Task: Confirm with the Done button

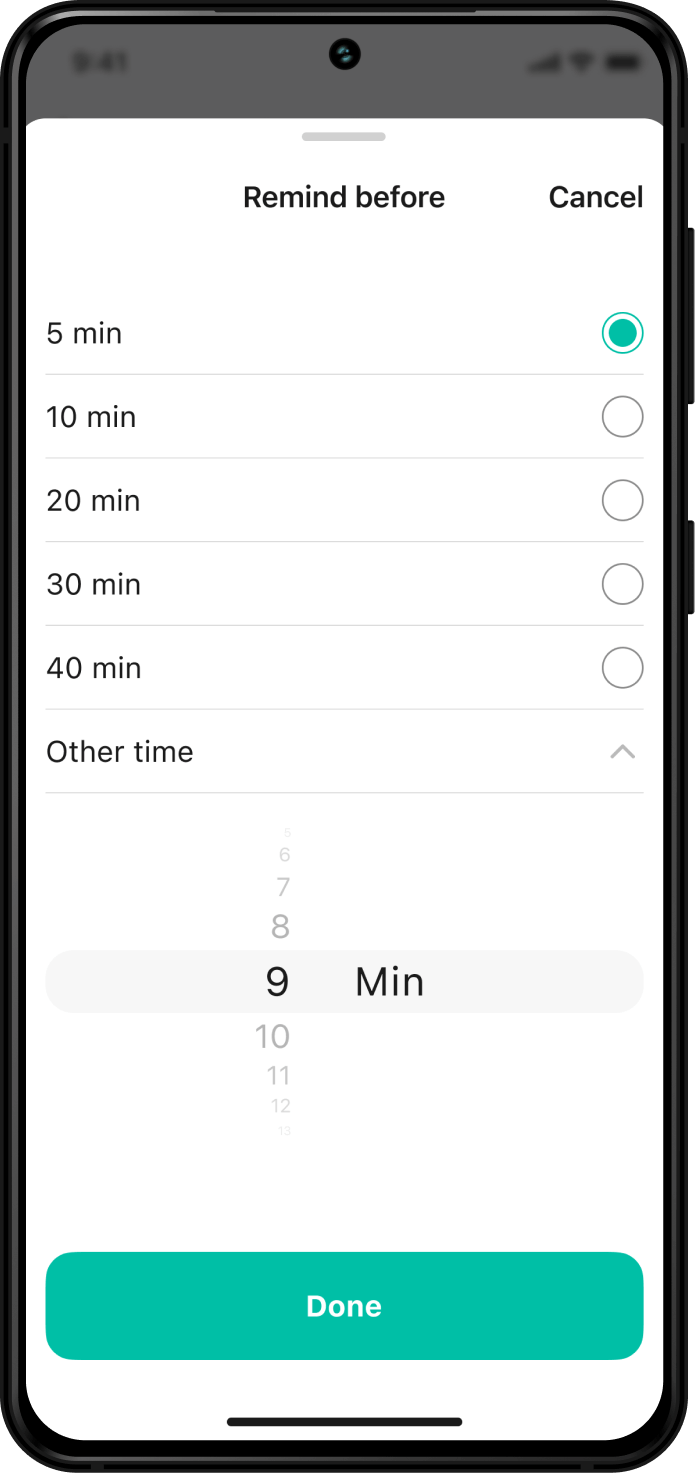Action: [x=344, y=1306]
